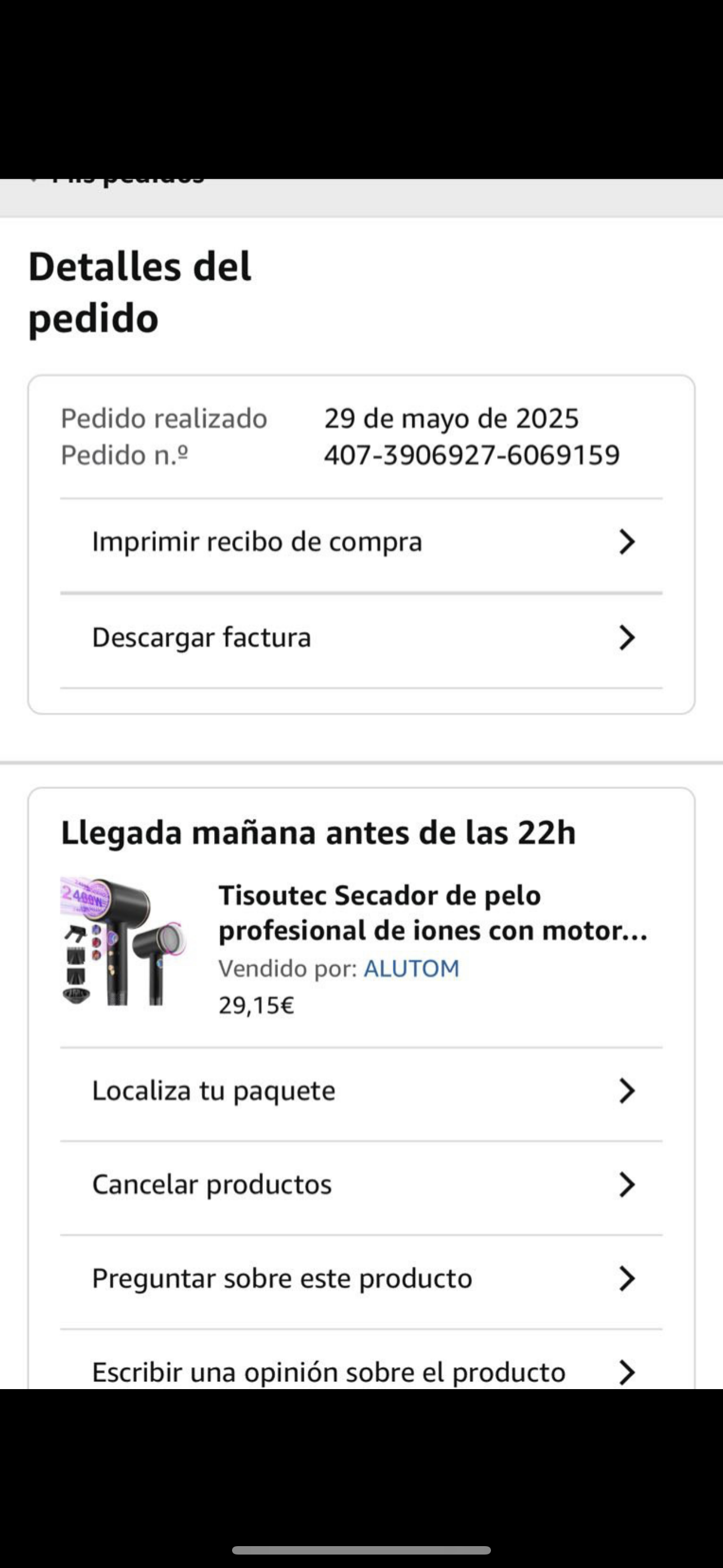Tap Descargar factura row
The height and width of the screenshot is (1568, 723).
tap(361, 637)
